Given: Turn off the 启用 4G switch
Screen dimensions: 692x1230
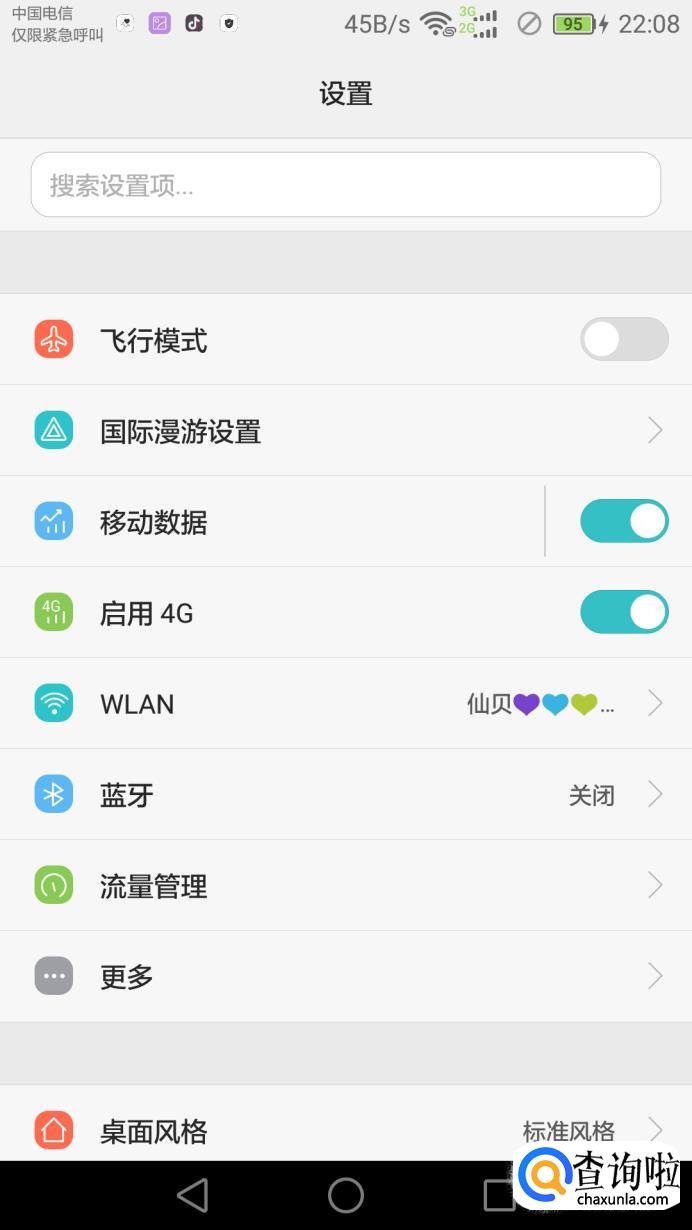Looking at the screenshot, I should [624, 613].
